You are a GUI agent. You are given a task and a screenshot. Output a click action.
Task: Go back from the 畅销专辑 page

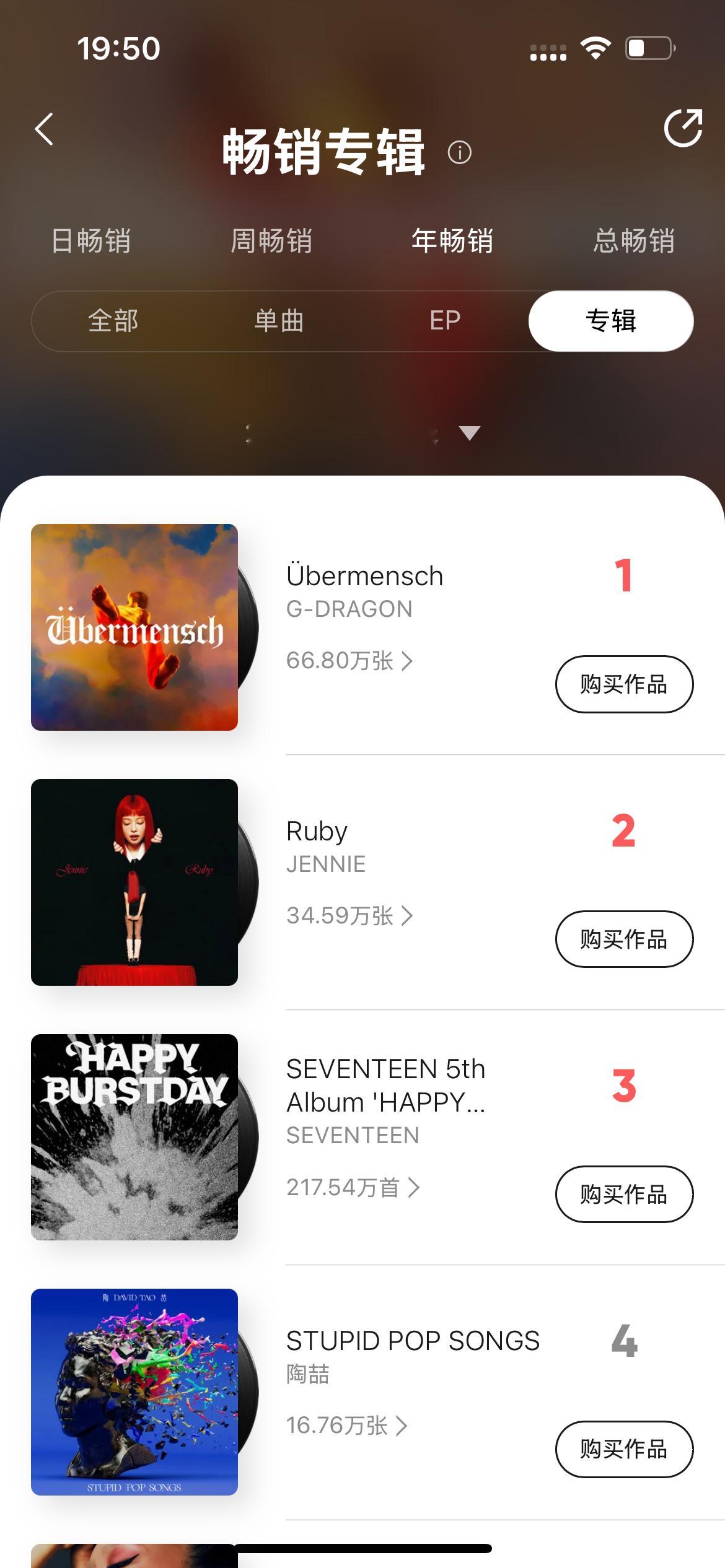[x=45, y=129]
